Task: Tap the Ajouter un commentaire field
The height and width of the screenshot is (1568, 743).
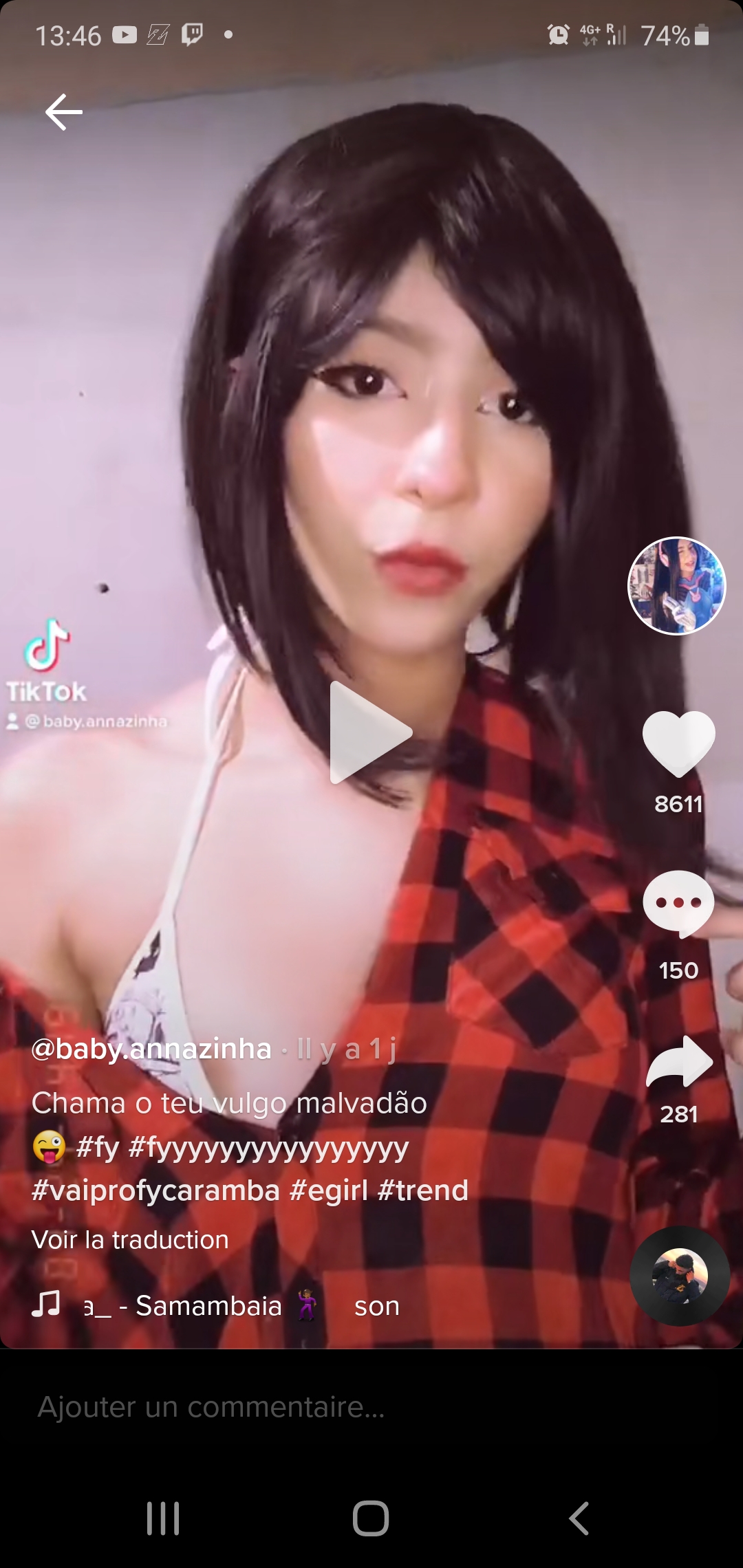Action: tap(371, 1406)
